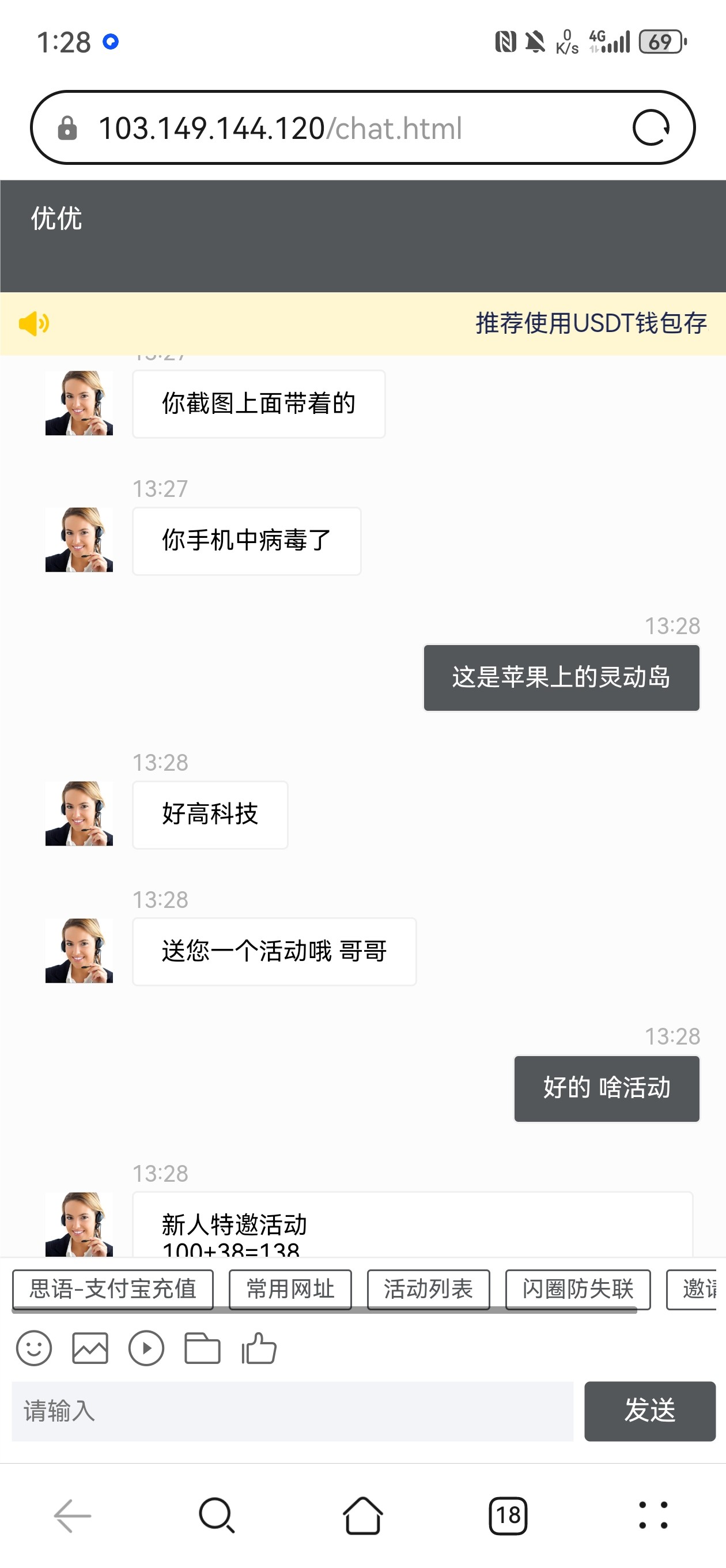Image resolution: width=726 pixels, height=1568 pixels.
Task: Open the tab switcher showing 18 tabs
Action: [x=508, y=1515]
